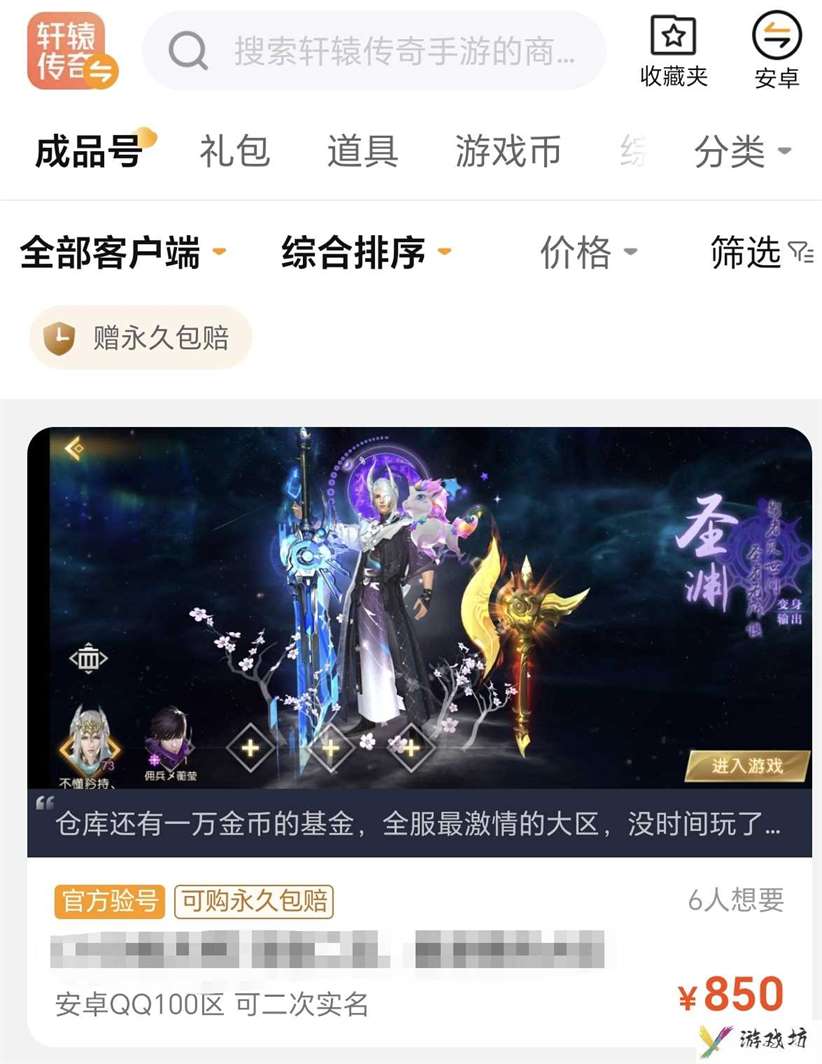This screenshot has width=822, height=1064.
Task: Switch to the 道具 tab
Action: [x=362, y=152]
